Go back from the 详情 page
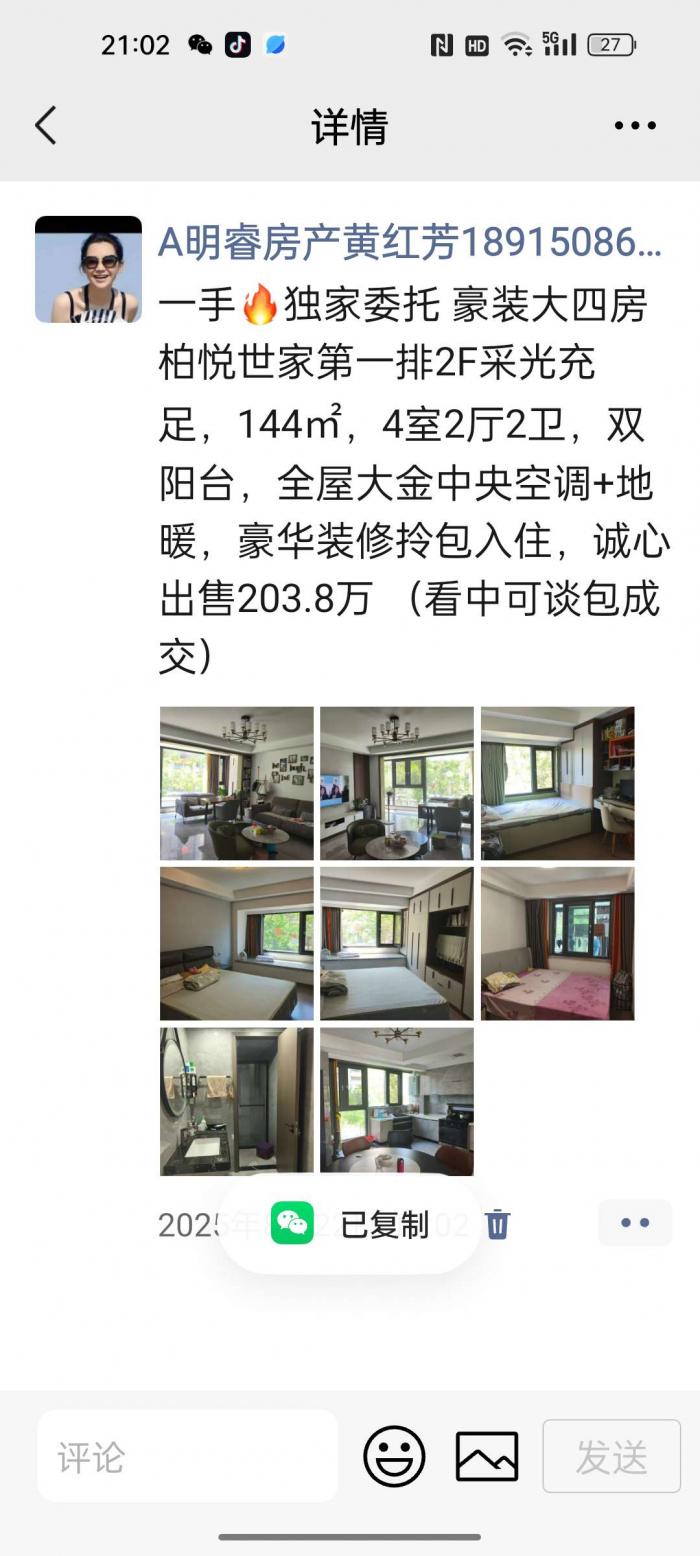Image resolution: width=700 pixels, height=1556 pixels. coord(46,126)
